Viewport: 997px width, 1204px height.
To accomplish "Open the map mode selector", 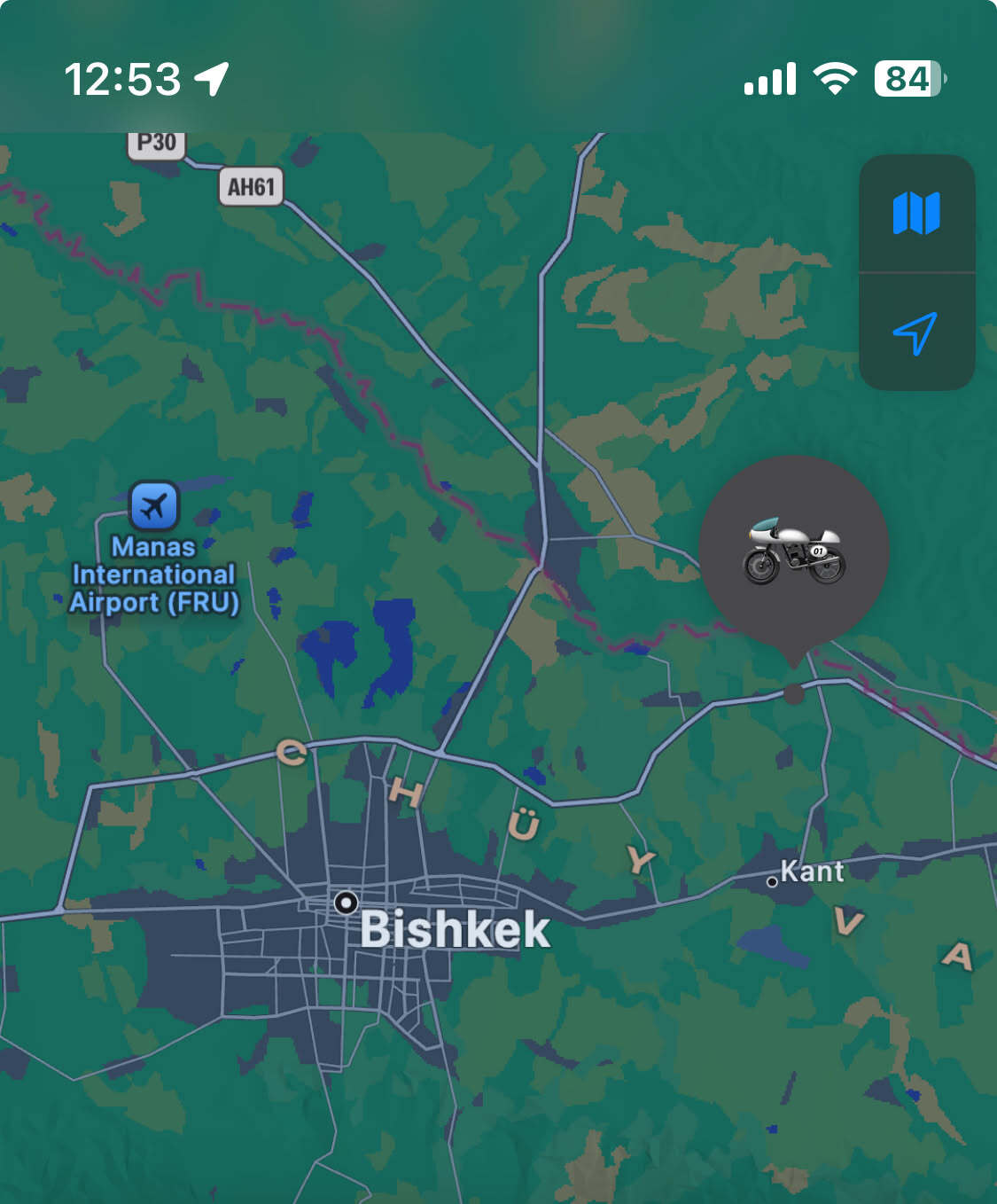I will (x=916, y=214).
